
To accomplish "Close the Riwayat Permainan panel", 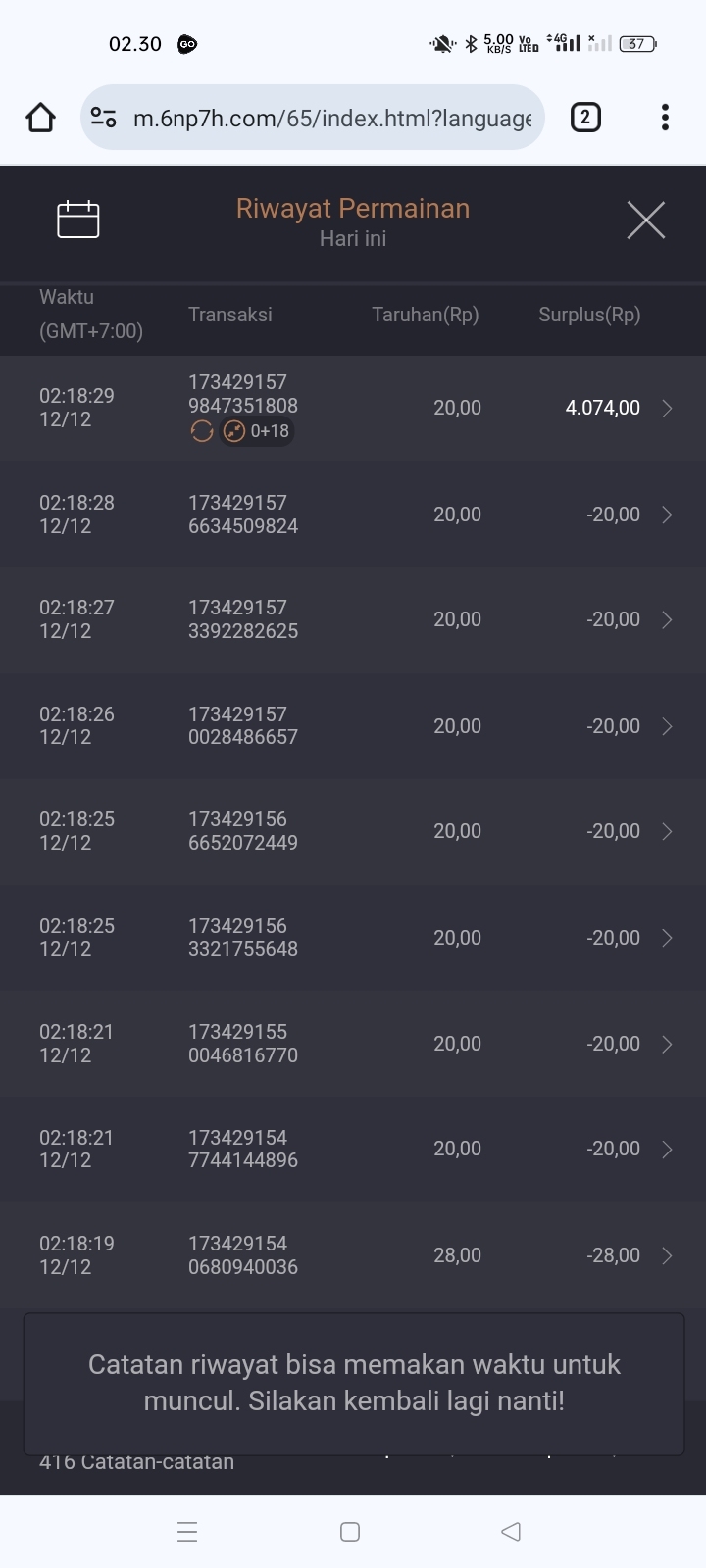I will (645, 220).
